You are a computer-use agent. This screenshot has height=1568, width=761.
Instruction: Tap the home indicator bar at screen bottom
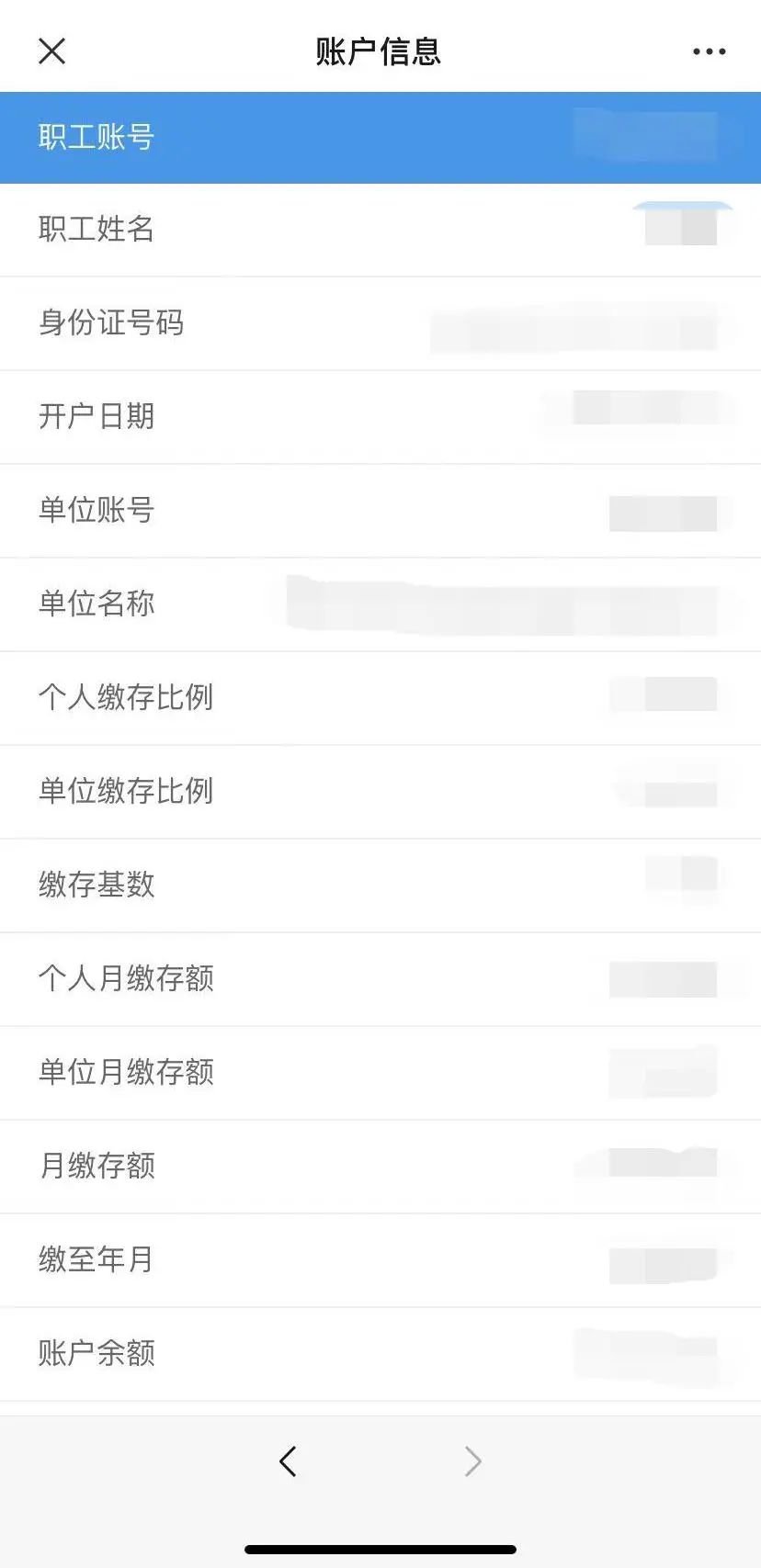tap(380, 1551)
